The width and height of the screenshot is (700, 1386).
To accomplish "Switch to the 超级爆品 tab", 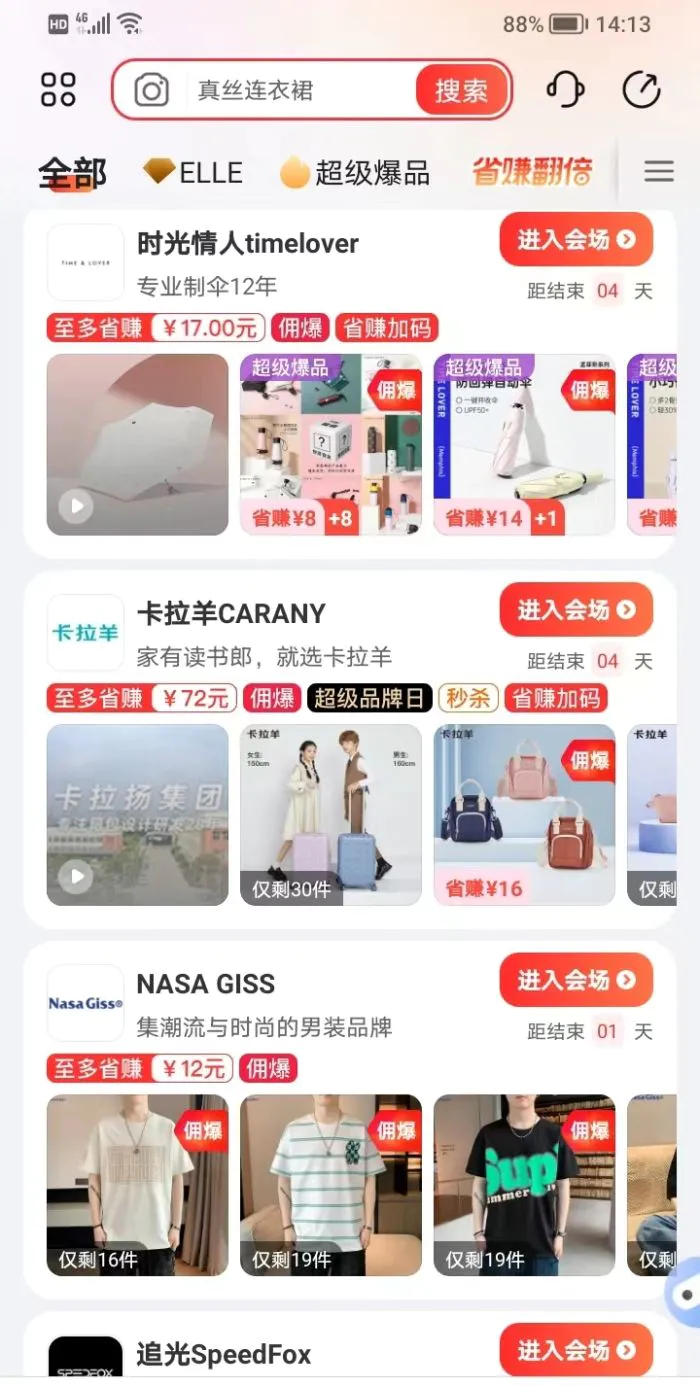I will (x=355, y=172).
